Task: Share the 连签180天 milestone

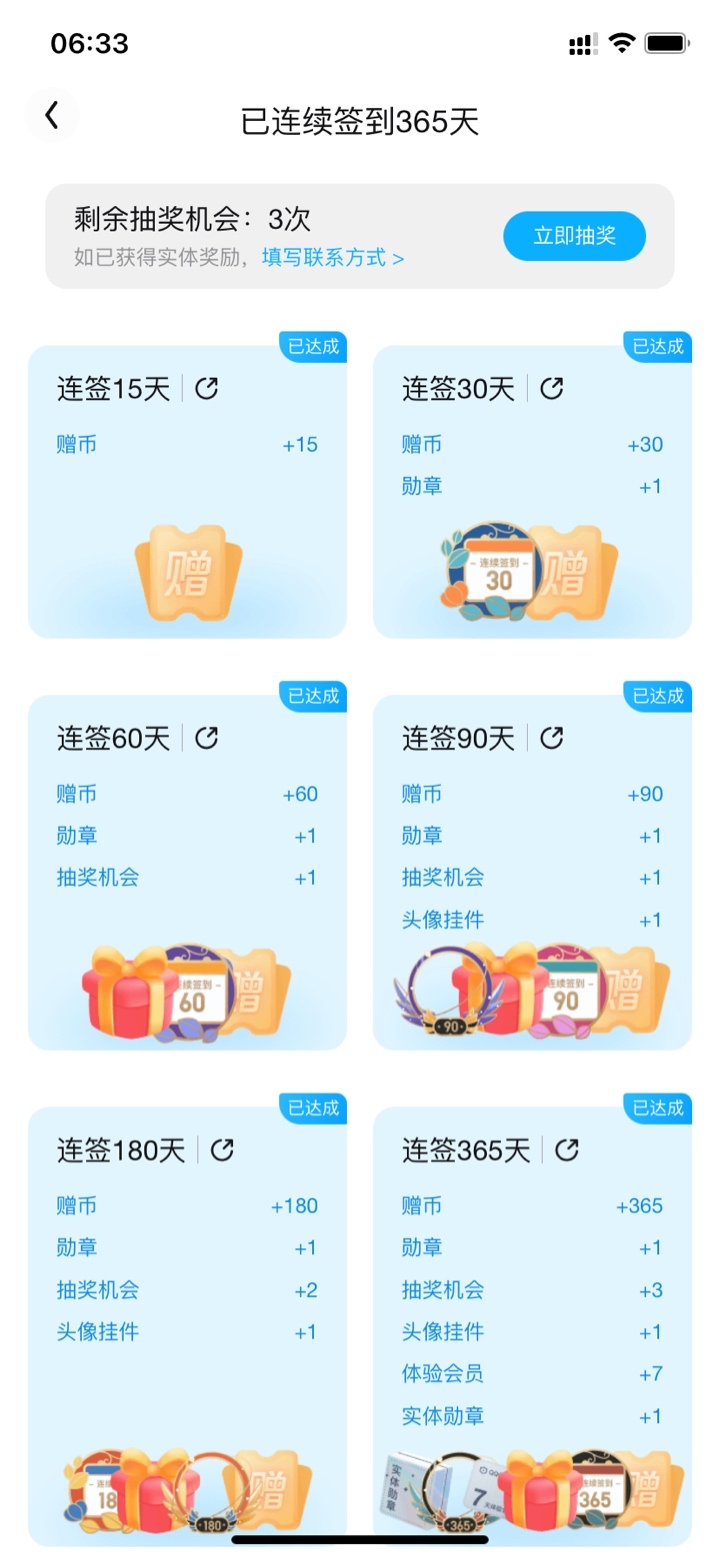Action: [x=222, y=1150]
